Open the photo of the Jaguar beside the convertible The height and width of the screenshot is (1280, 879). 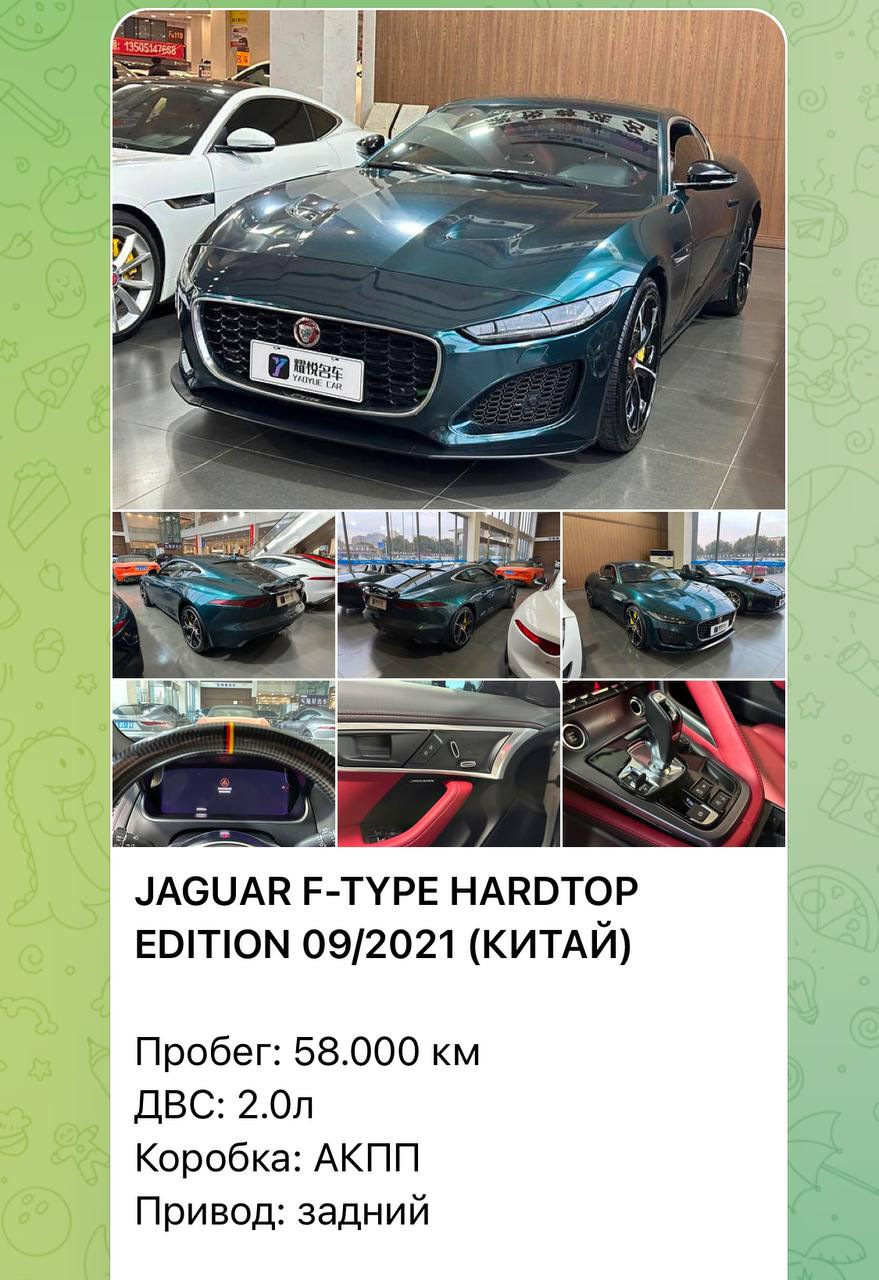coord(674,595)
